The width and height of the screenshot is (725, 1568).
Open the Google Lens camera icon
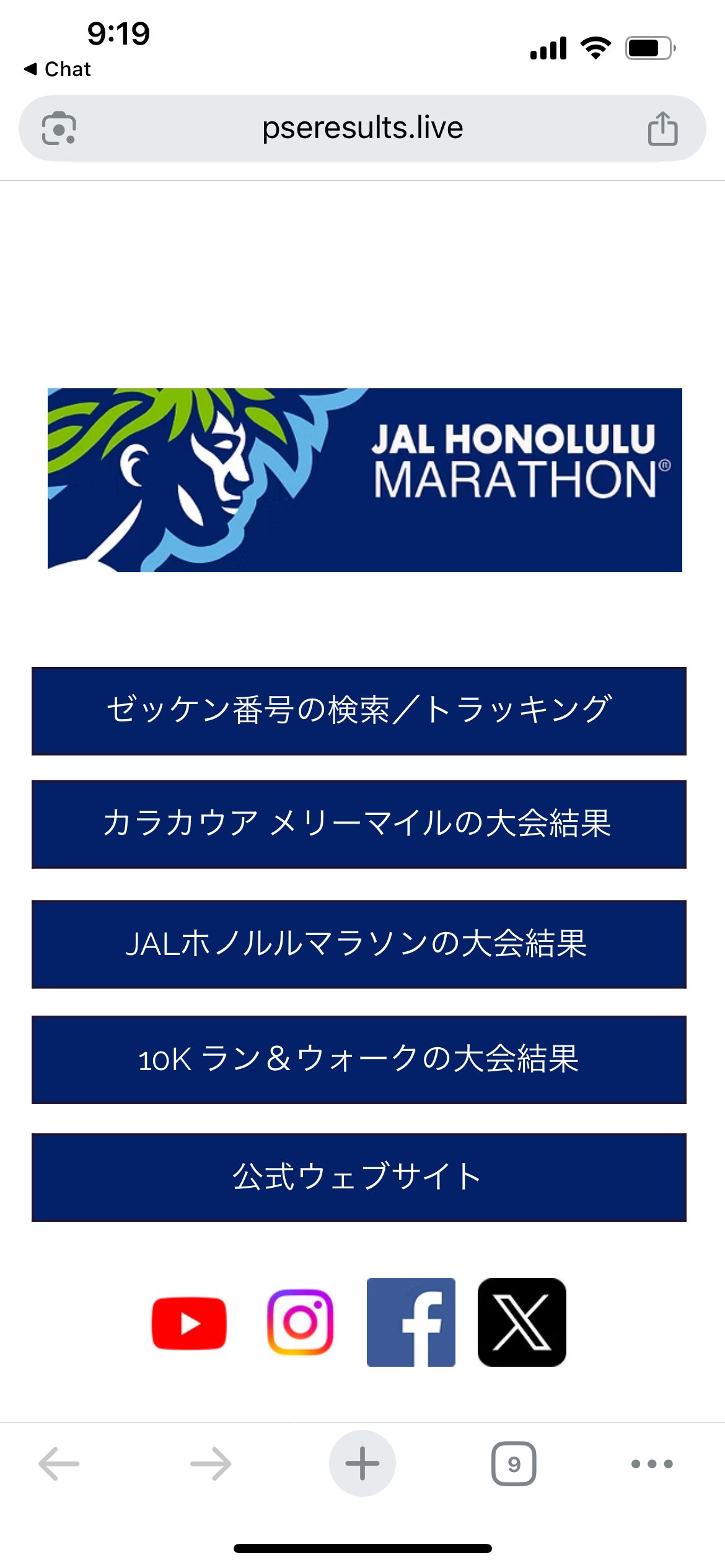[x=59, y=128]
